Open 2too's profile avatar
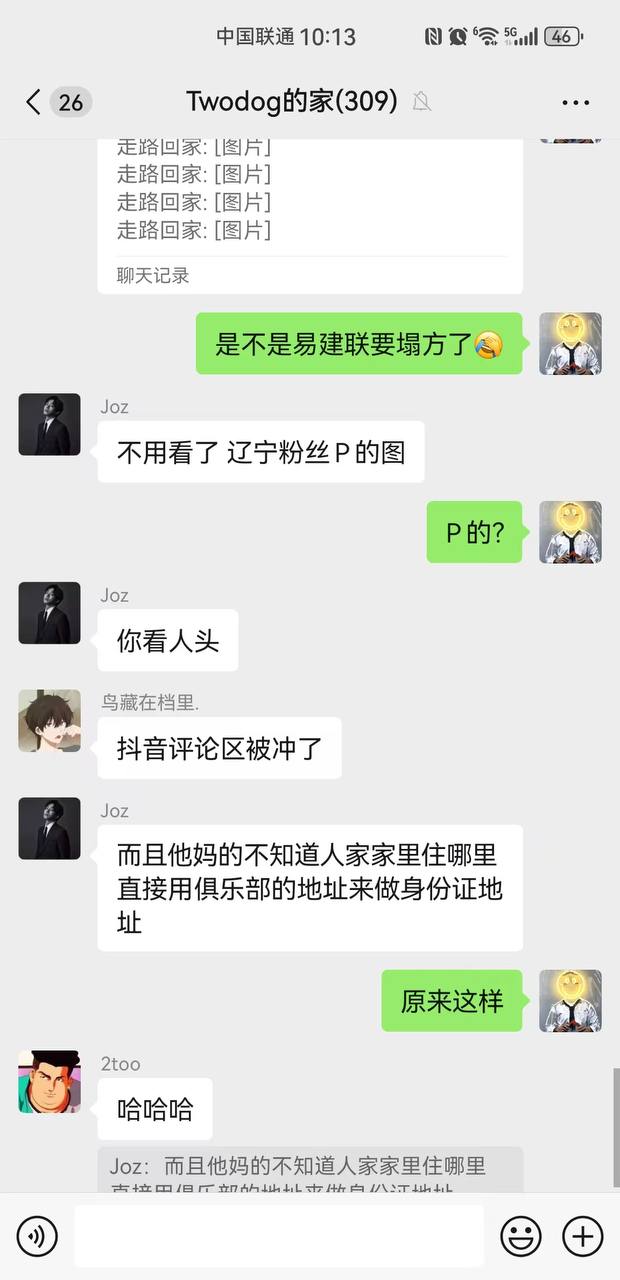Screen dimensions: 620x1280 point(49,1082)
